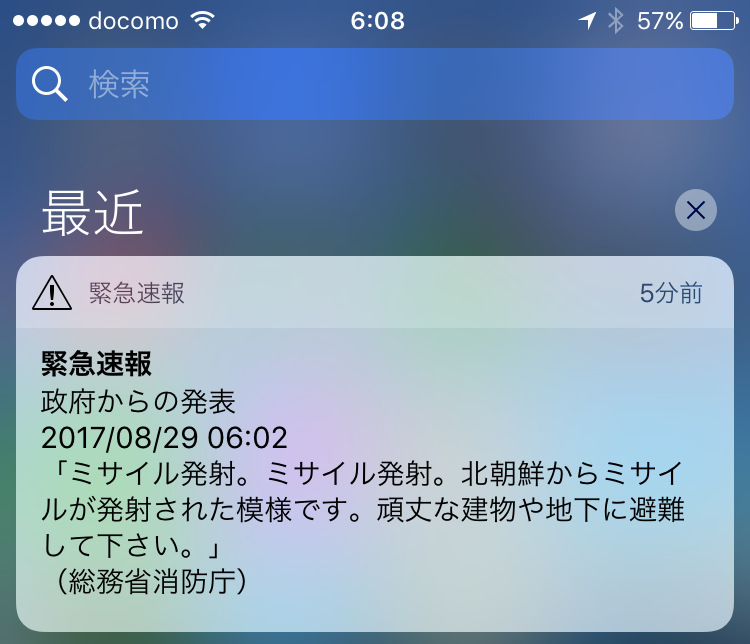This screenshot has width=750, height=644.
Task: Clear recent notifications with the X button
Action: [696, 210]
